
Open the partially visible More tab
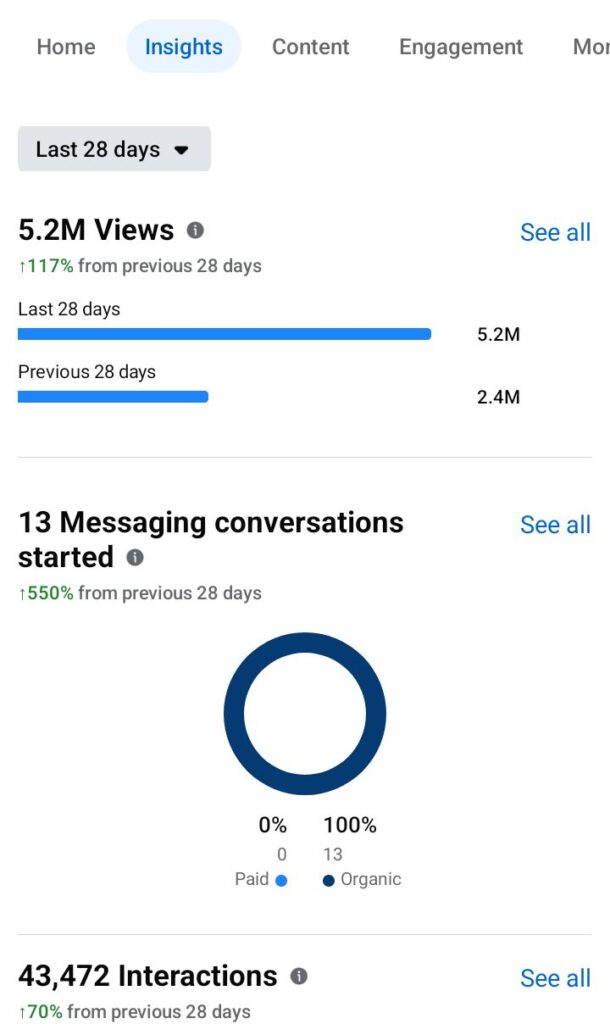coord(590,47)
